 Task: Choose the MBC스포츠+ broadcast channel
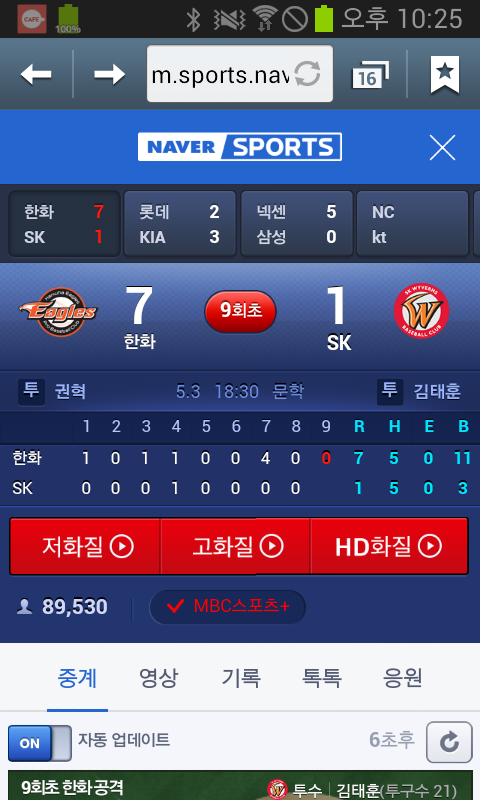click(x=228, y=607)
